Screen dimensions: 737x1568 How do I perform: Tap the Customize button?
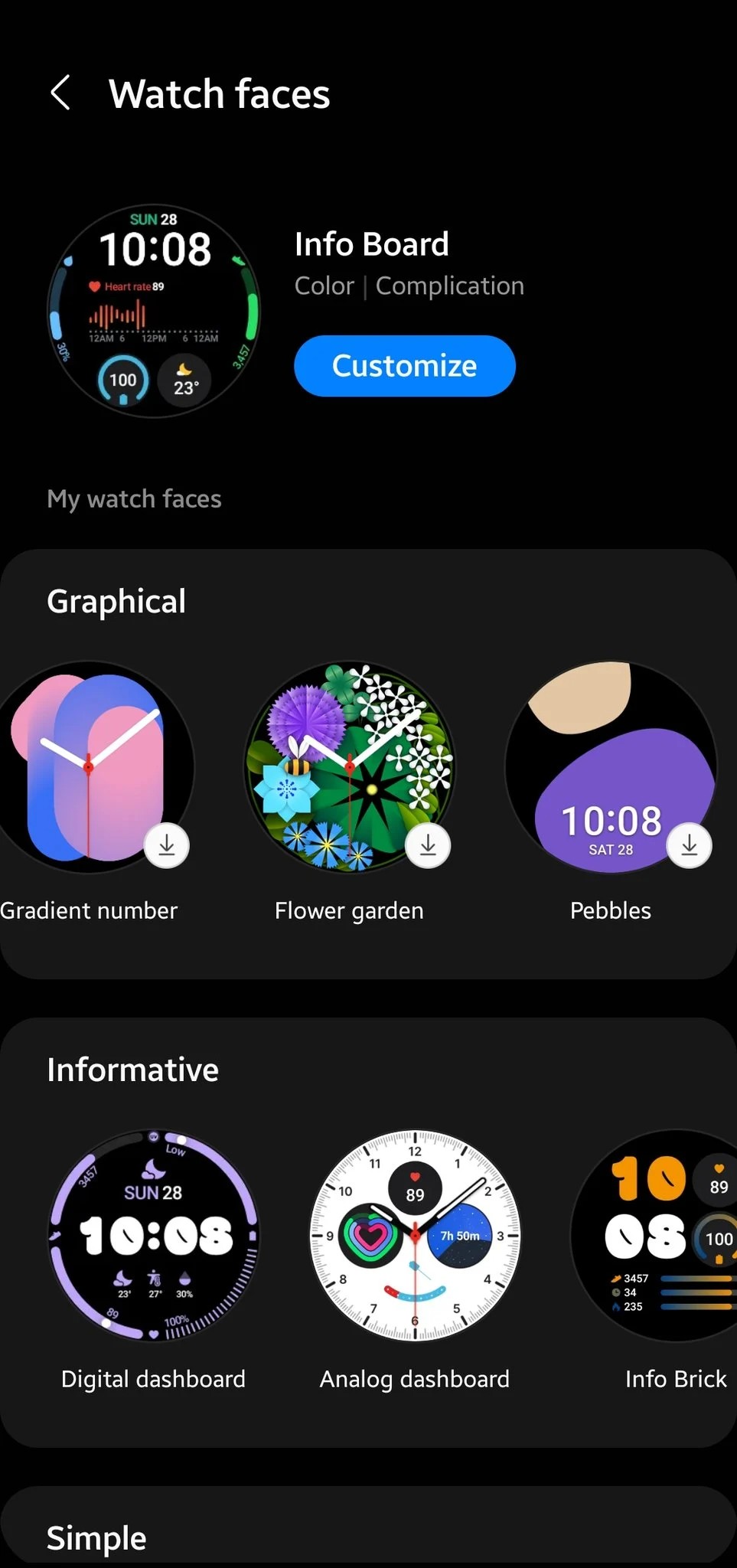point(404,366)
